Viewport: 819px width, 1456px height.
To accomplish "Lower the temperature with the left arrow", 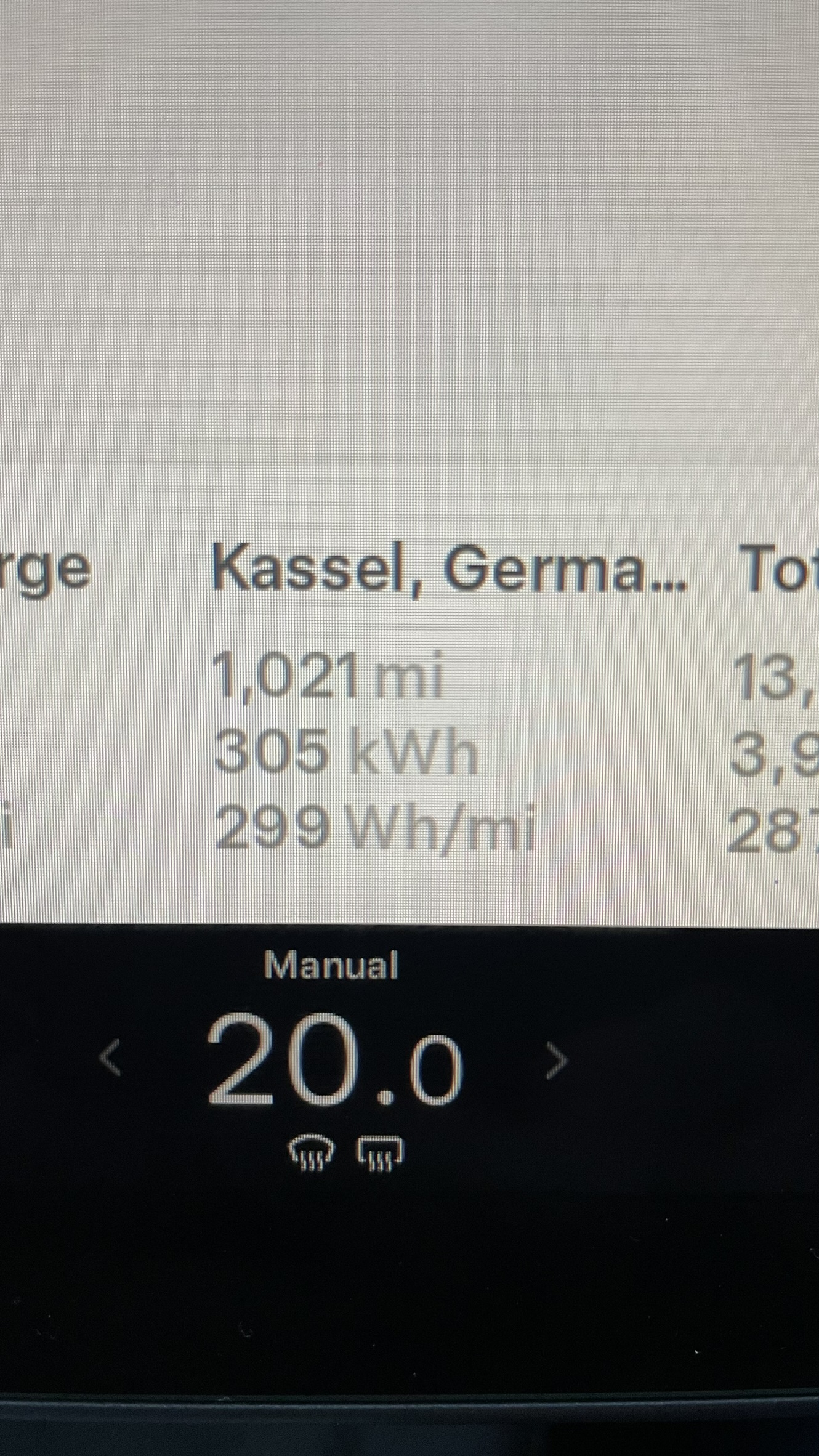I will pyautogui.click(x=111, y=1058).
